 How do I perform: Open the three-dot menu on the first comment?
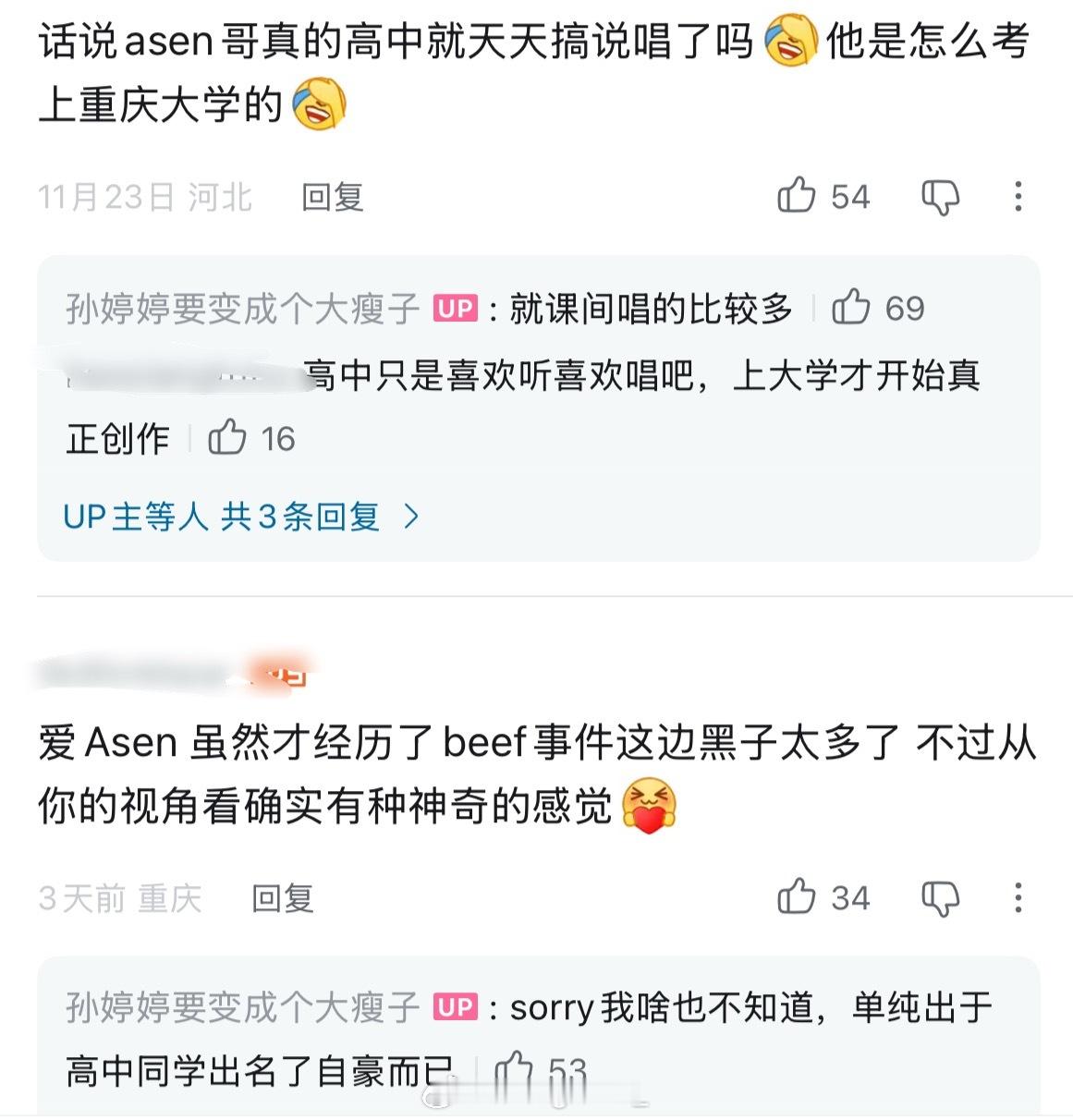pos(1019,195)
